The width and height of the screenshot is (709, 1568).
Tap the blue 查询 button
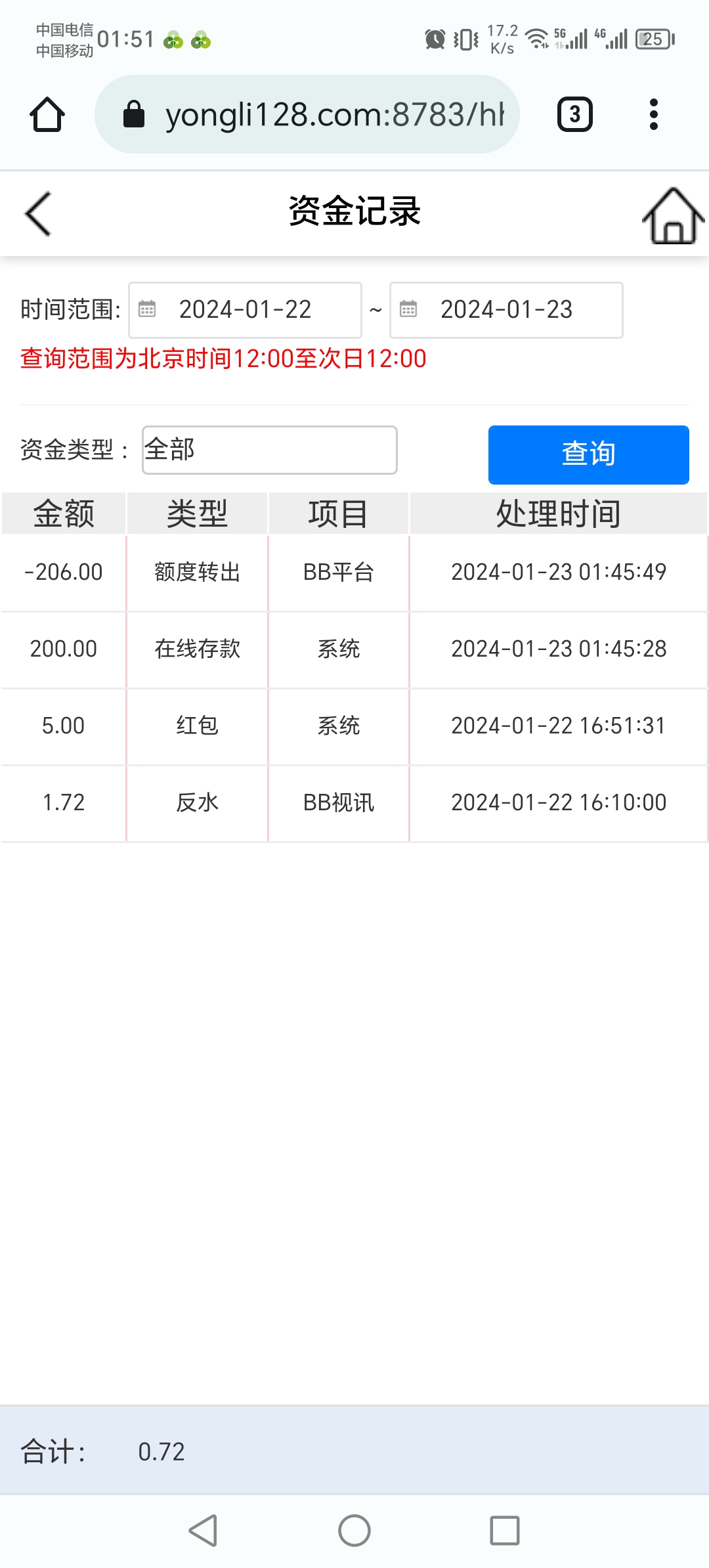click(x=588, y=454)
